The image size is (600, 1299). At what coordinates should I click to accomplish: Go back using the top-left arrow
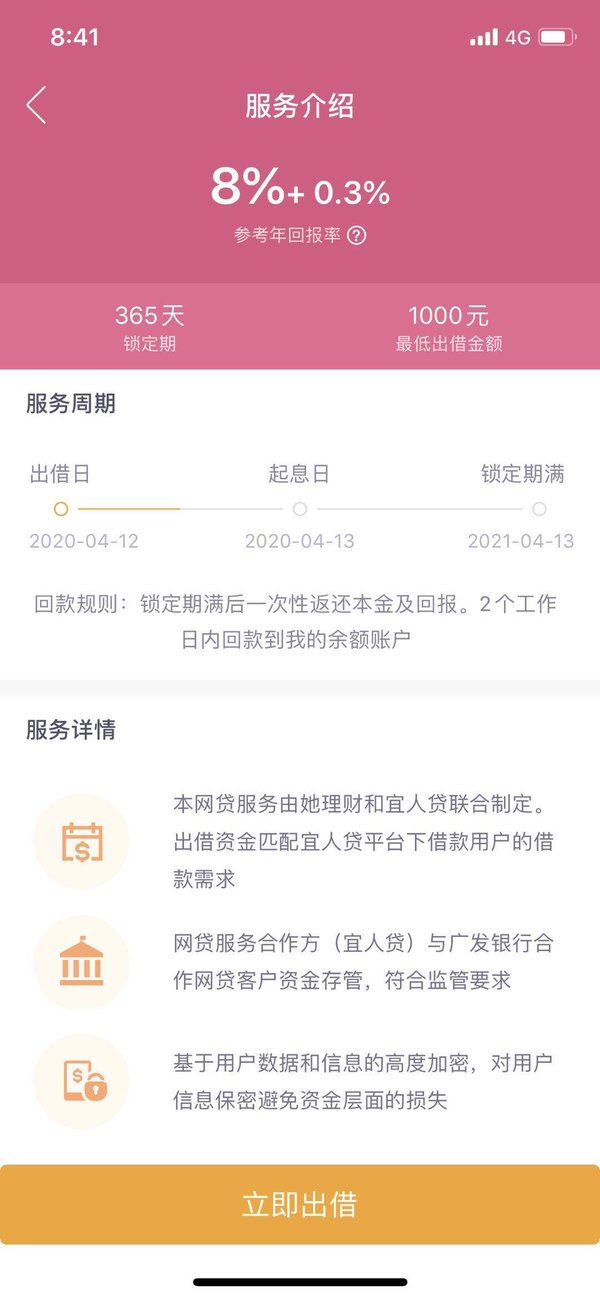click(37, 105)
